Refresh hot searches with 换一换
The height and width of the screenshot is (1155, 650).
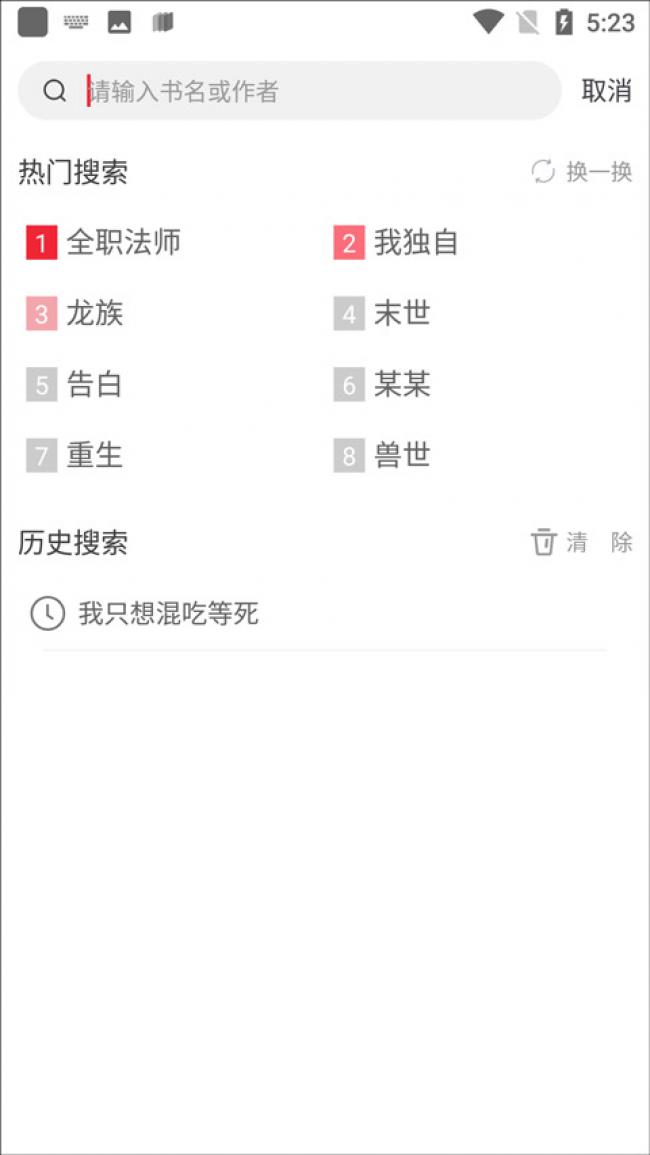click(582, 172)
